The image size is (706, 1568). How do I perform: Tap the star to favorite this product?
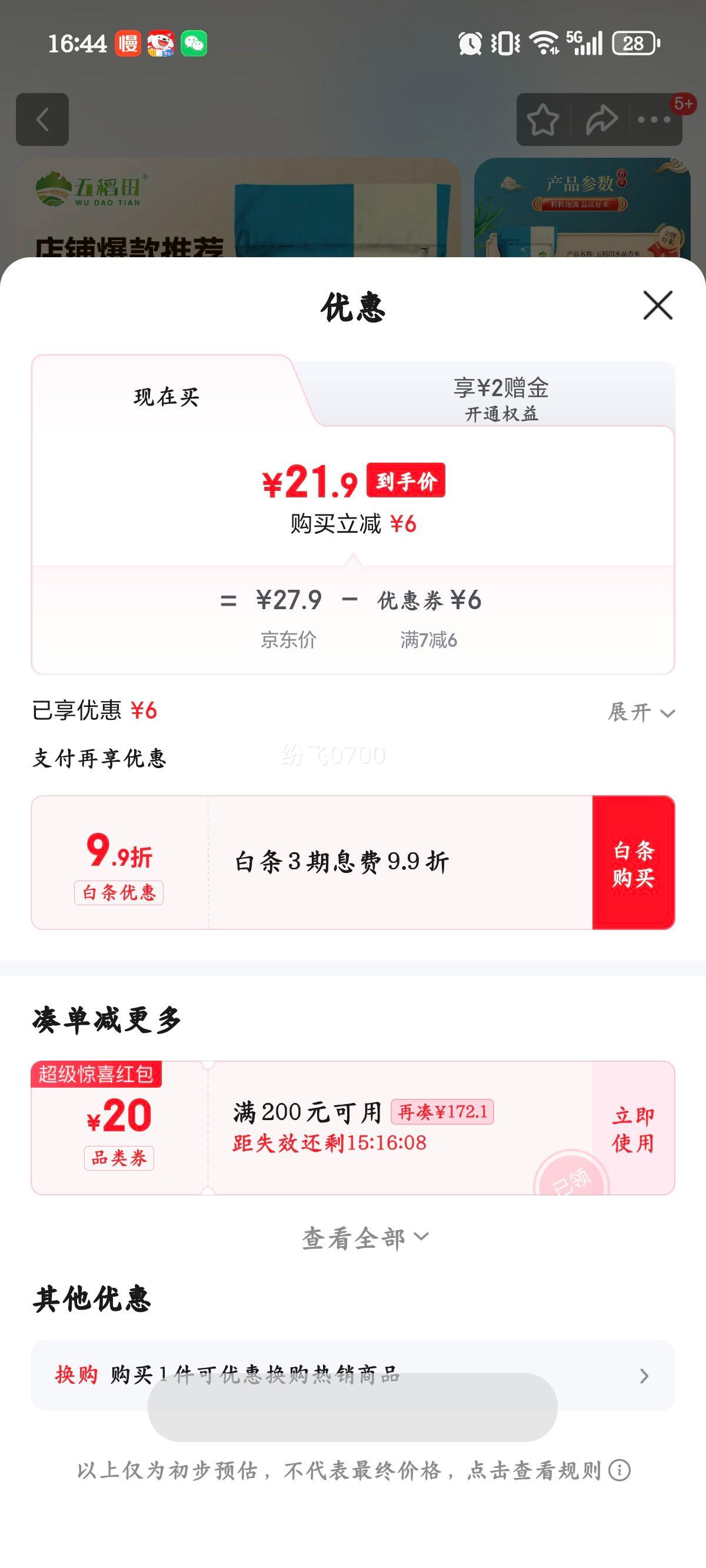pyautogui.click(x=542, y=121)
